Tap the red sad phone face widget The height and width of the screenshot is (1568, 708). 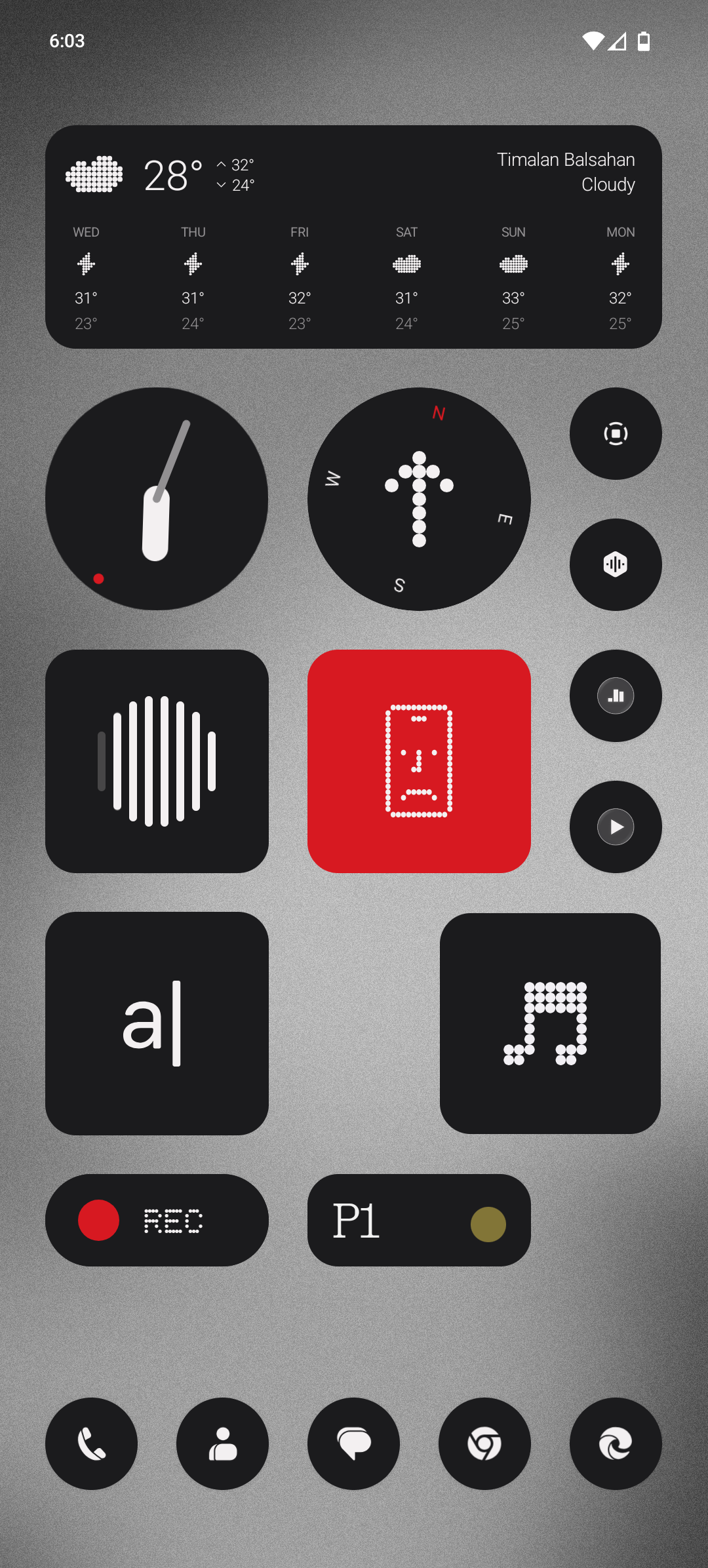419,761
